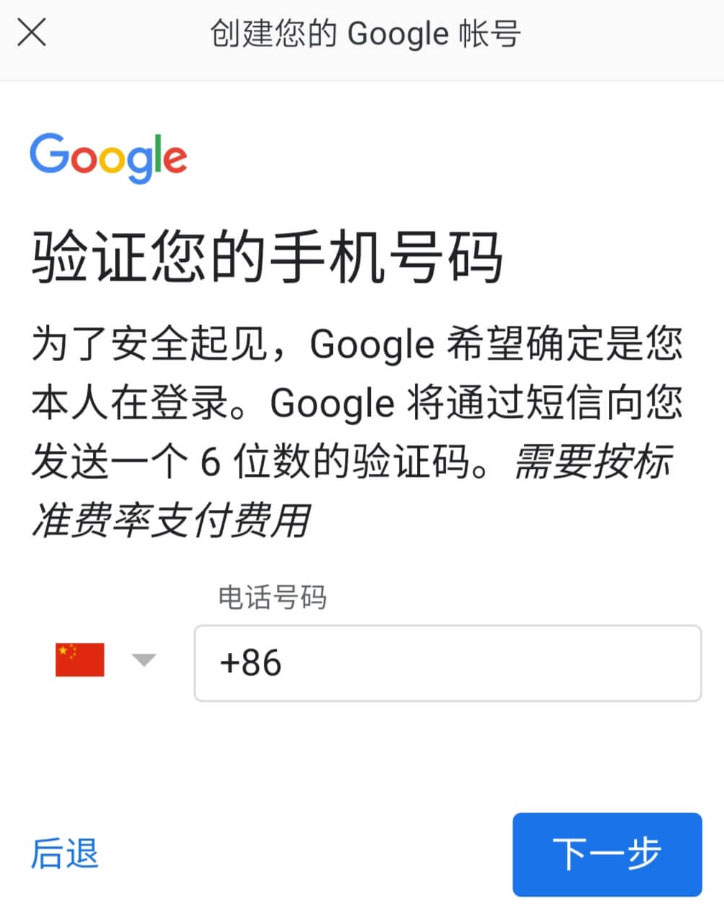The height and width of the screenshot is (915, 724).
Task: Tap the phone number field showing +86
Action: [447, 663]
